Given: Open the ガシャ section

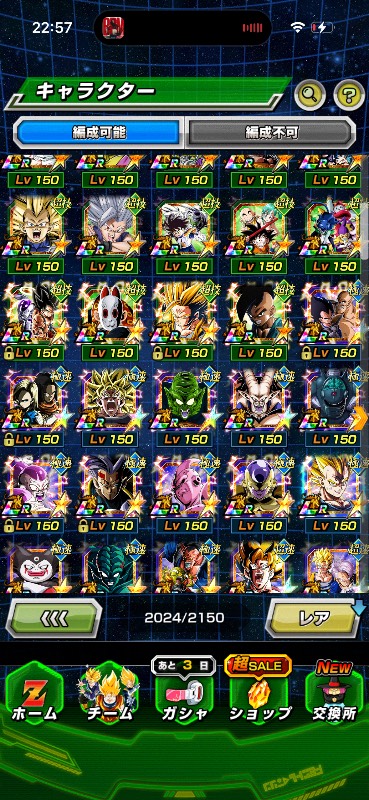Looking at the screenshot, I should coord(184,694).
